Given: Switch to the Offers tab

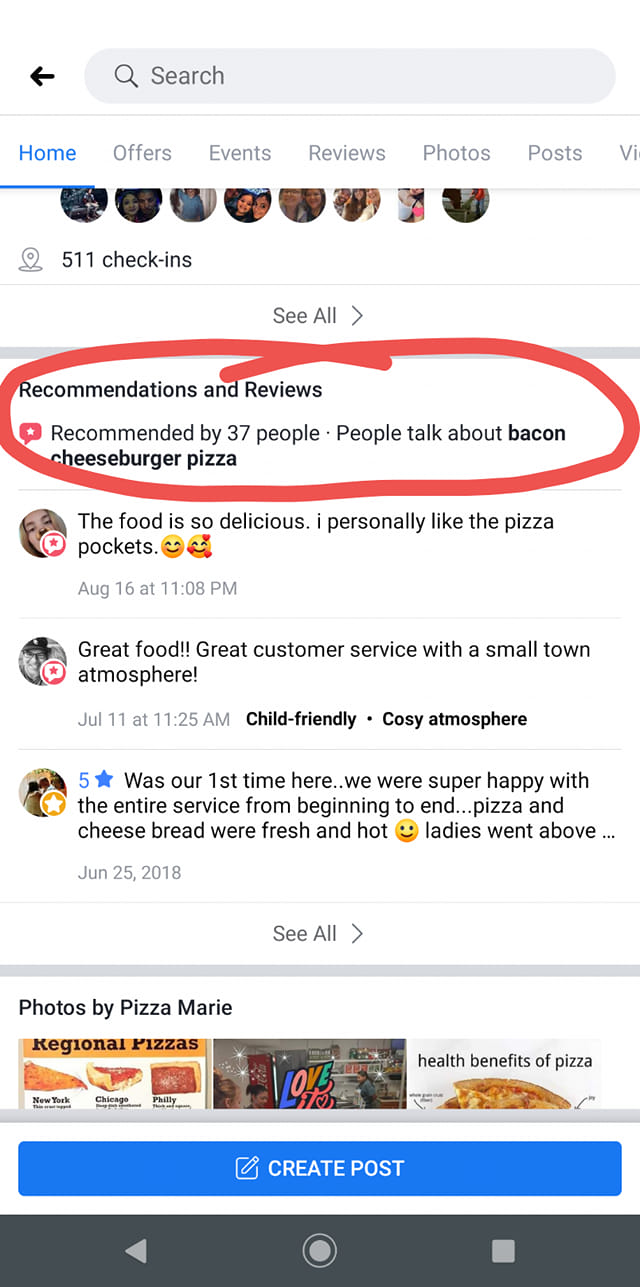Looking at the screenshot, I should coord(142,153).
